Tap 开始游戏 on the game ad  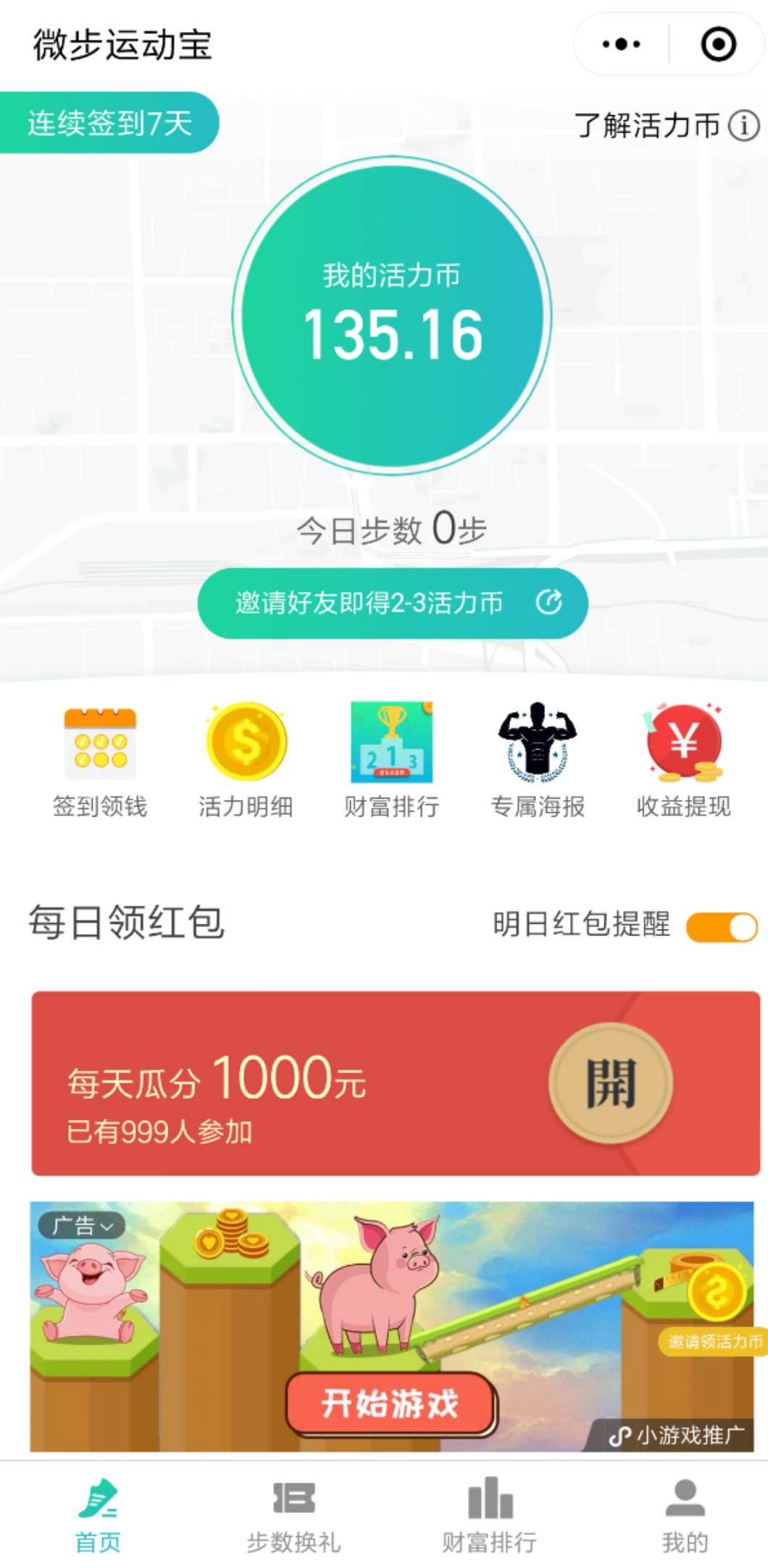coord(391,1404)
